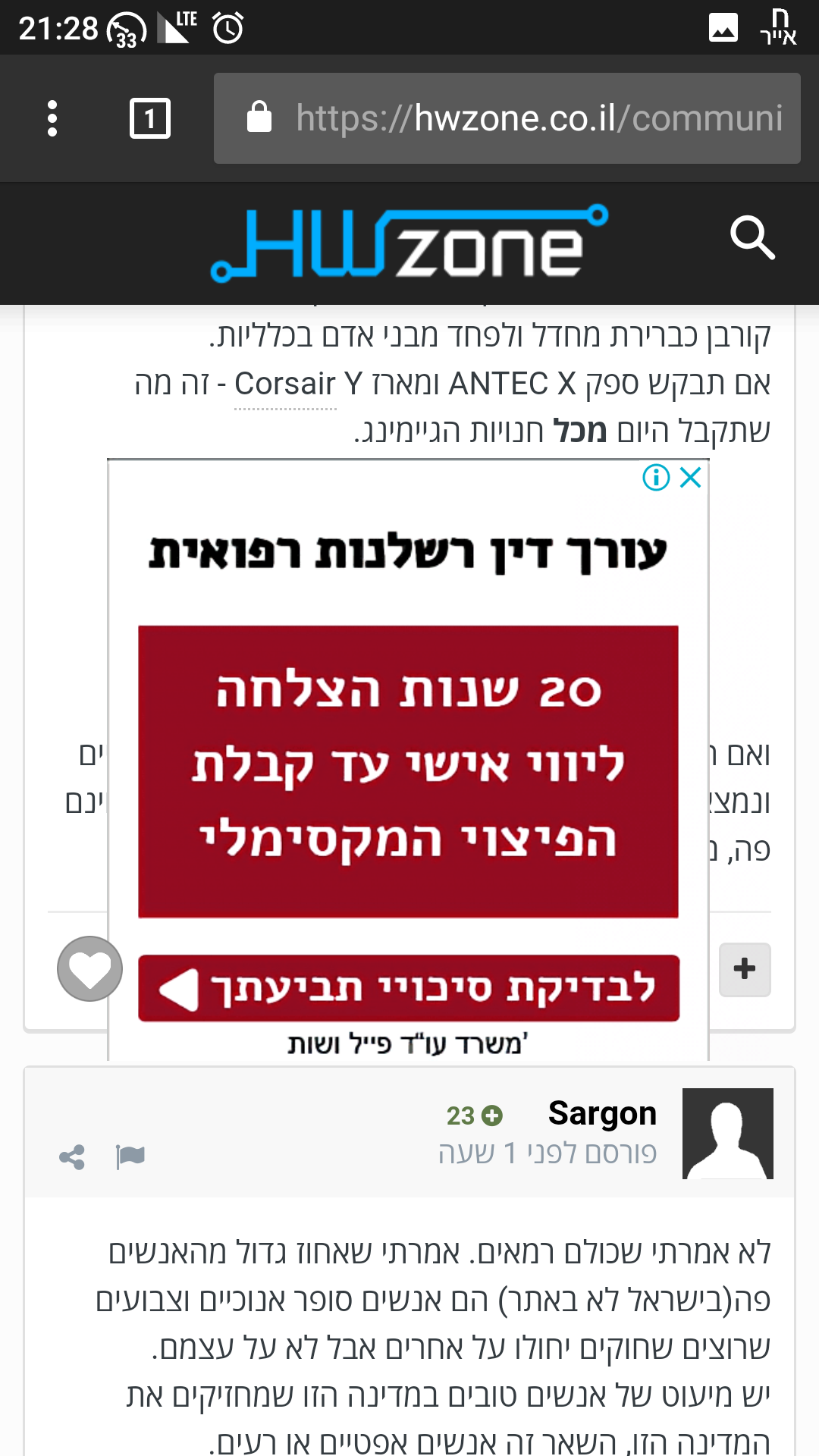Tap the plus button under the post
Viewport: 819px width, 1456px height.
[x=745, y=969]
